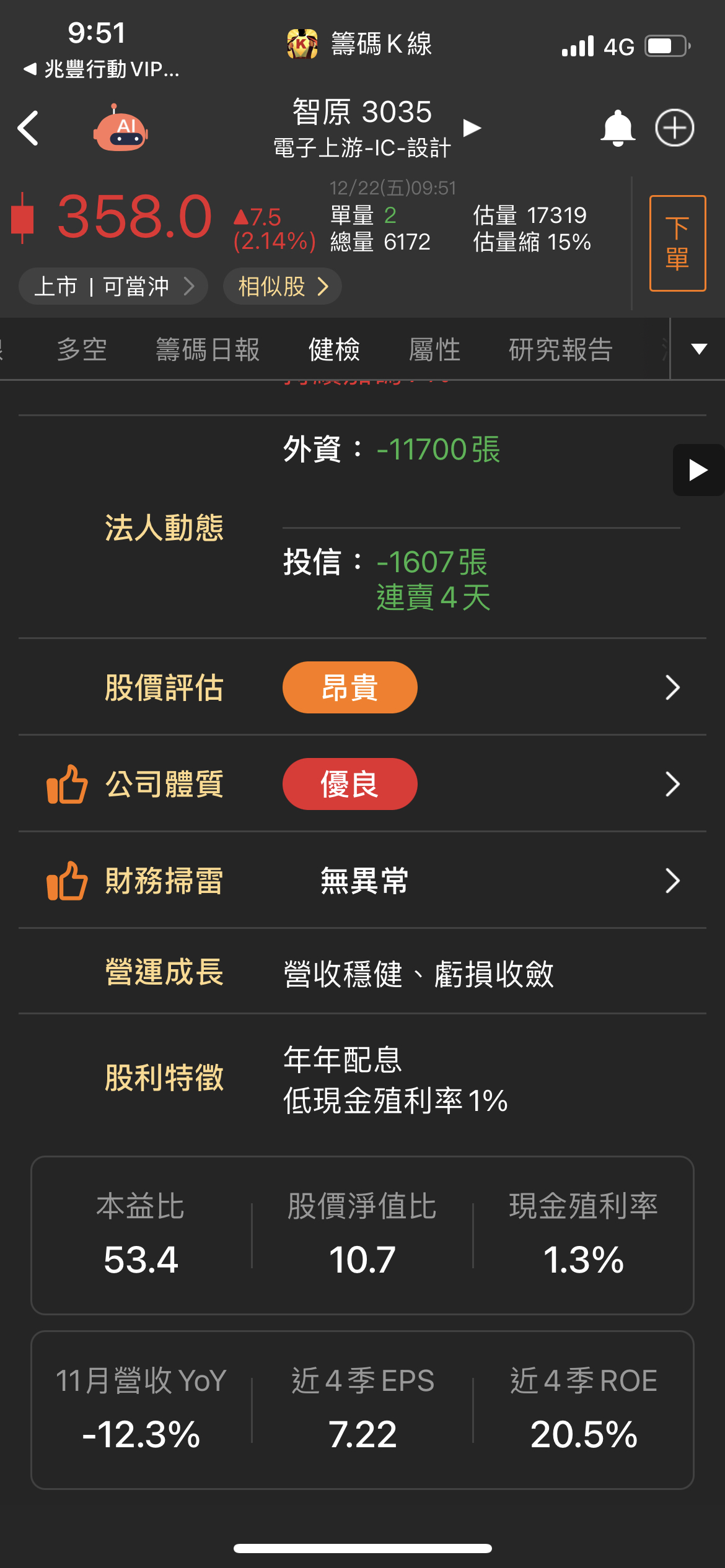This screenshot has height=1568, width=725.
Task: Open notifications via the bell icon
Action: (x=617, y=127)
